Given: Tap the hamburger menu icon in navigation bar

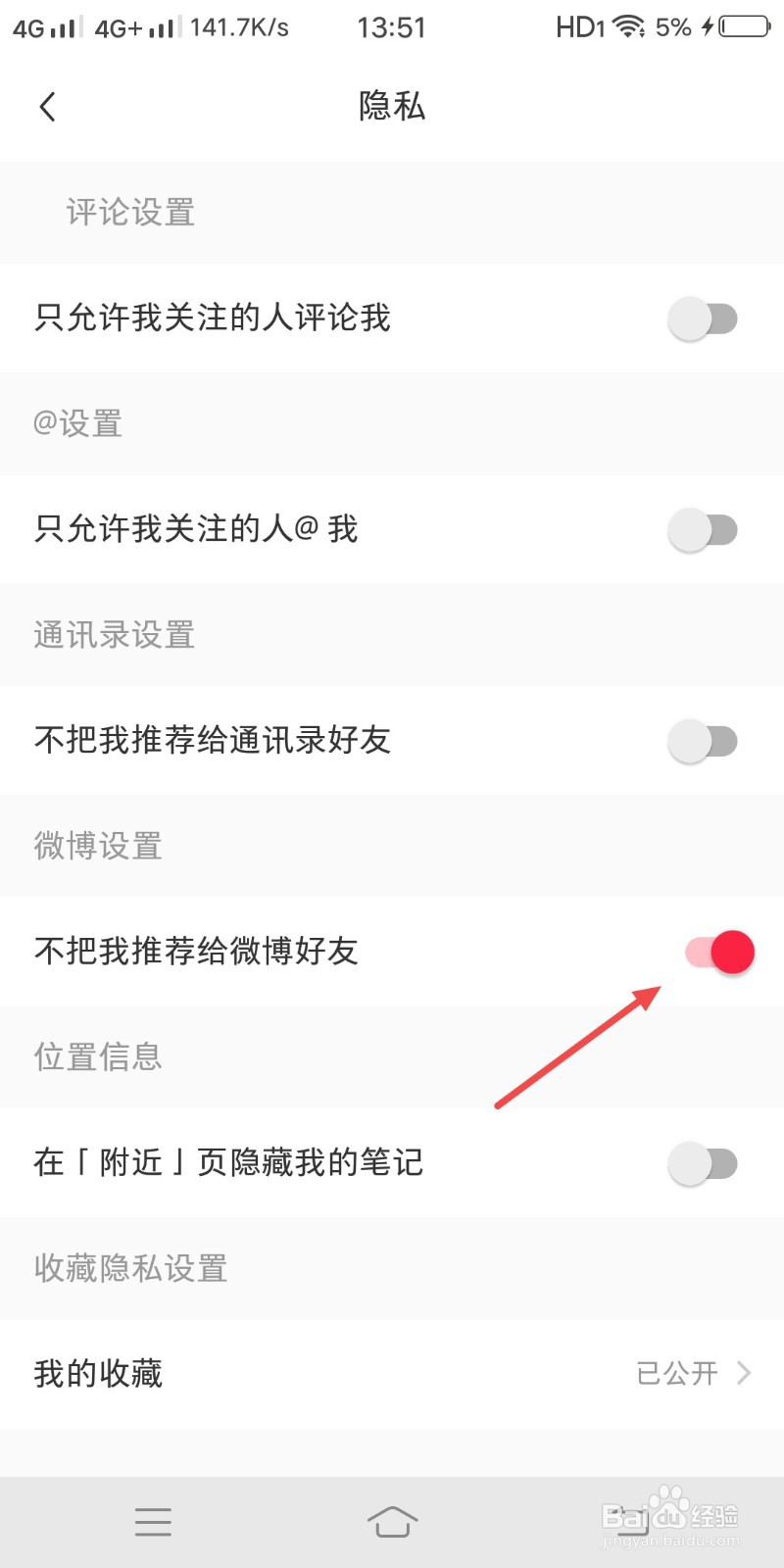Looking at the screenshot, I should point(153,1522).
